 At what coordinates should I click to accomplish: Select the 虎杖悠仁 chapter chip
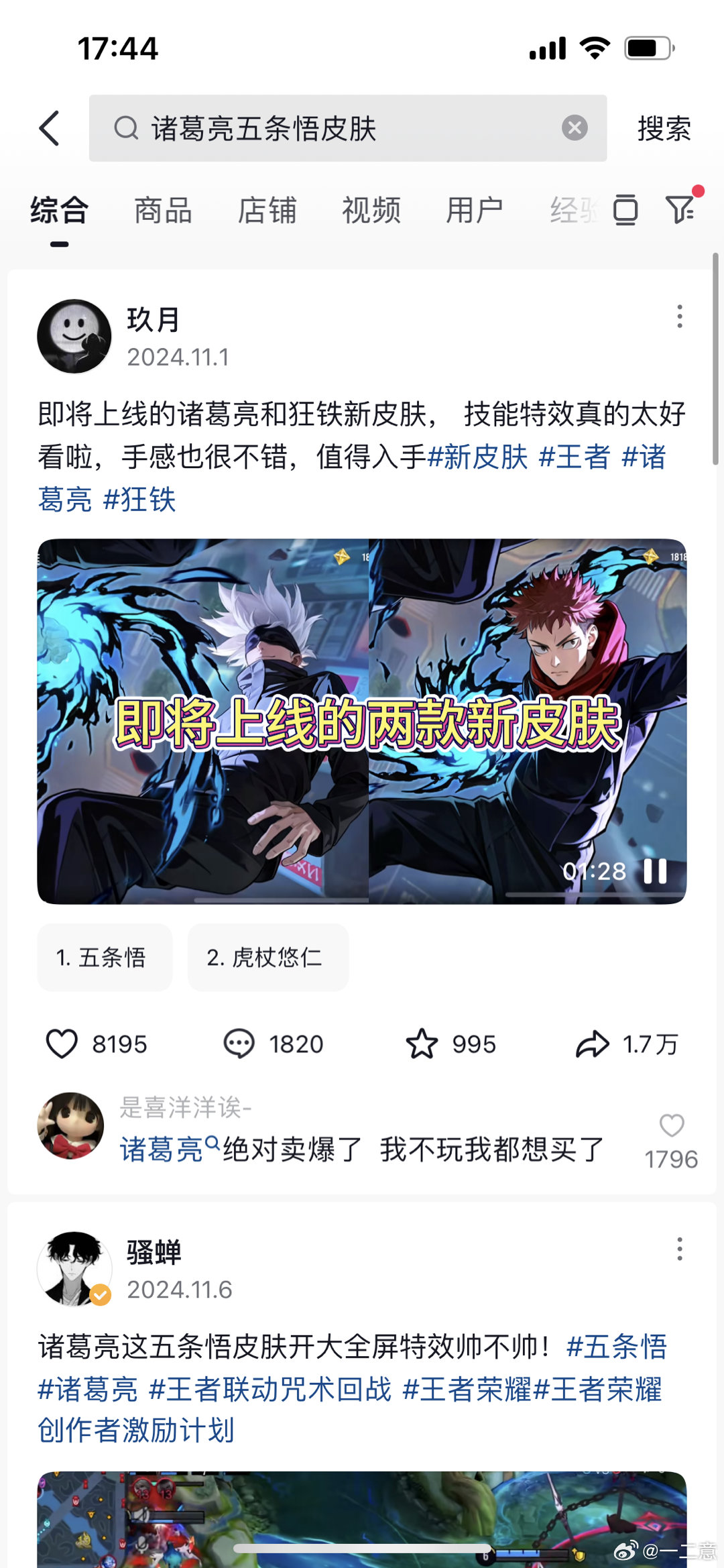267,957
